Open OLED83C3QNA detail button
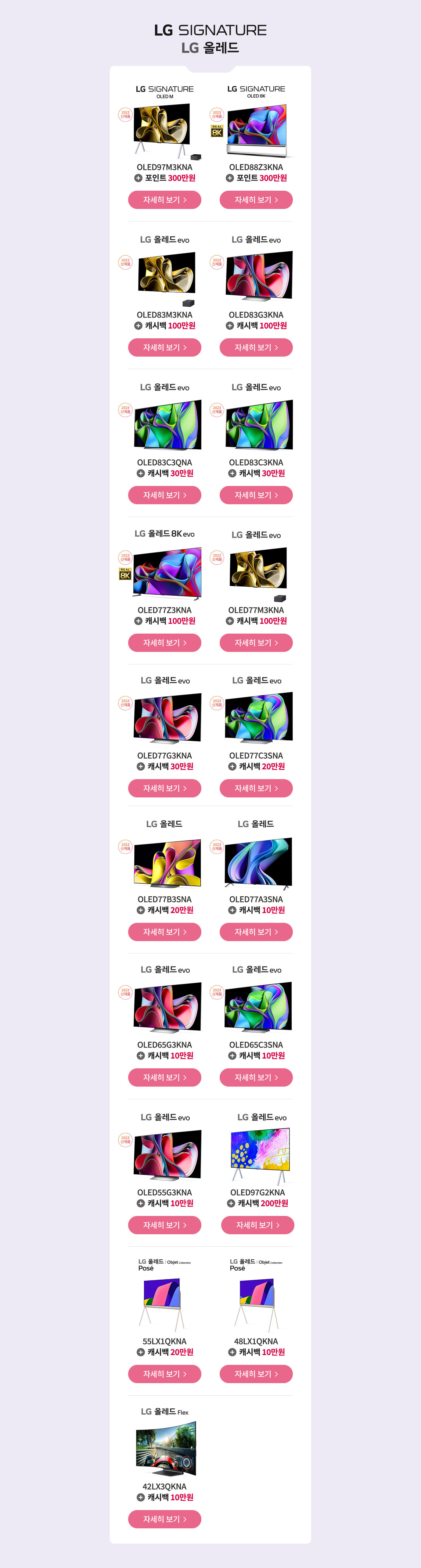The width and height of the screenshot is (421, 1568). coord(164,495)
